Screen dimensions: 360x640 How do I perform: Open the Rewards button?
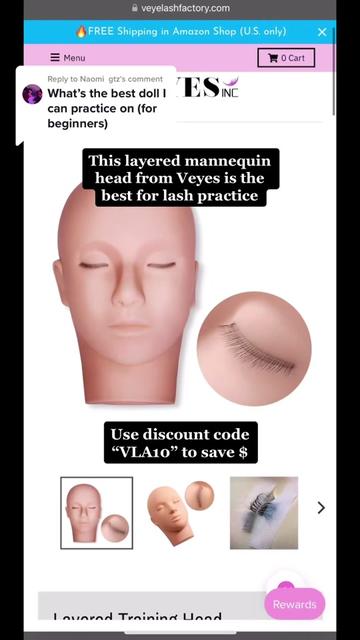click(294, 604)
